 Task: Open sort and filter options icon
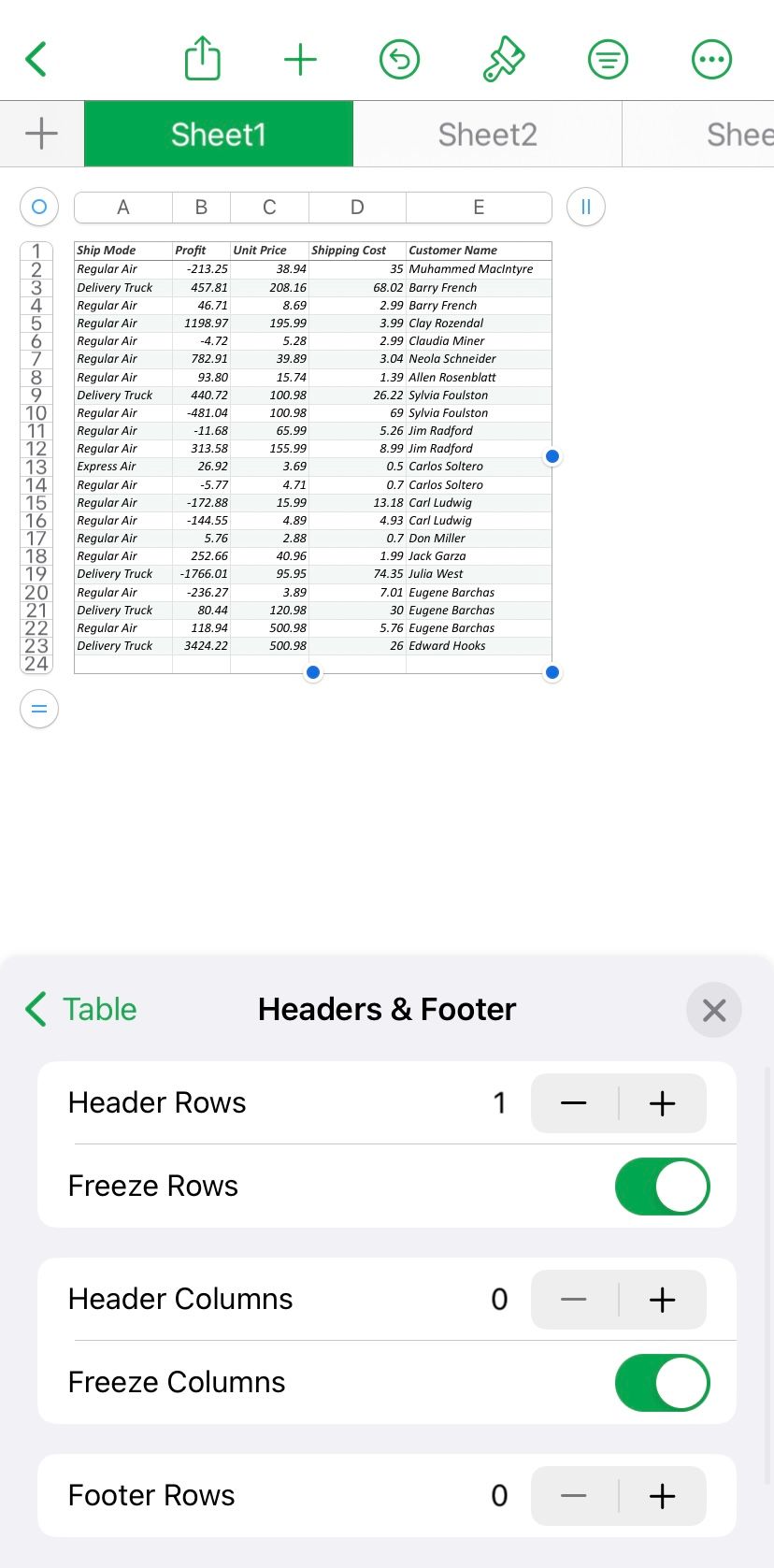[x=607, y=58]
